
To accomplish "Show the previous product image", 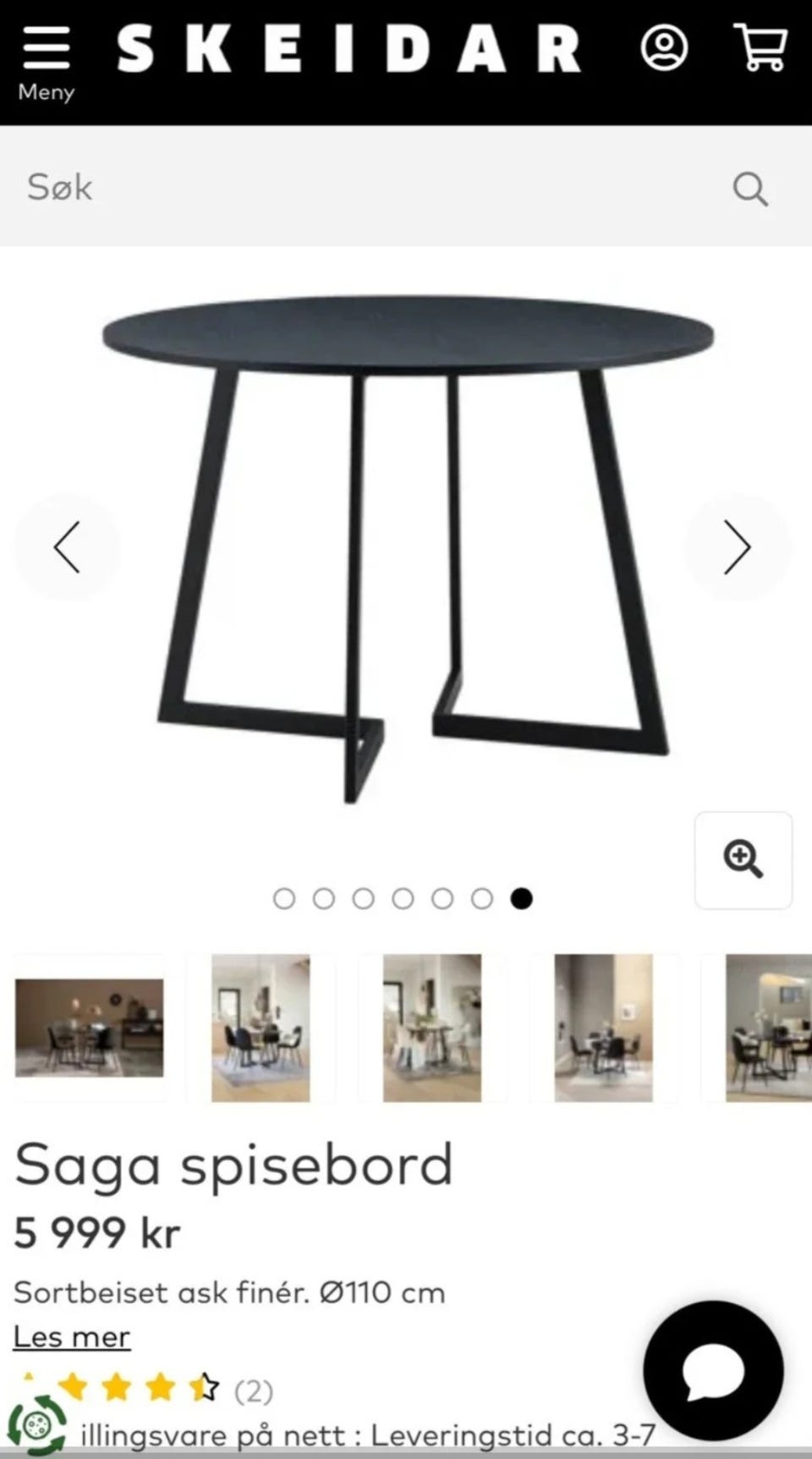I will click(67, 547).
